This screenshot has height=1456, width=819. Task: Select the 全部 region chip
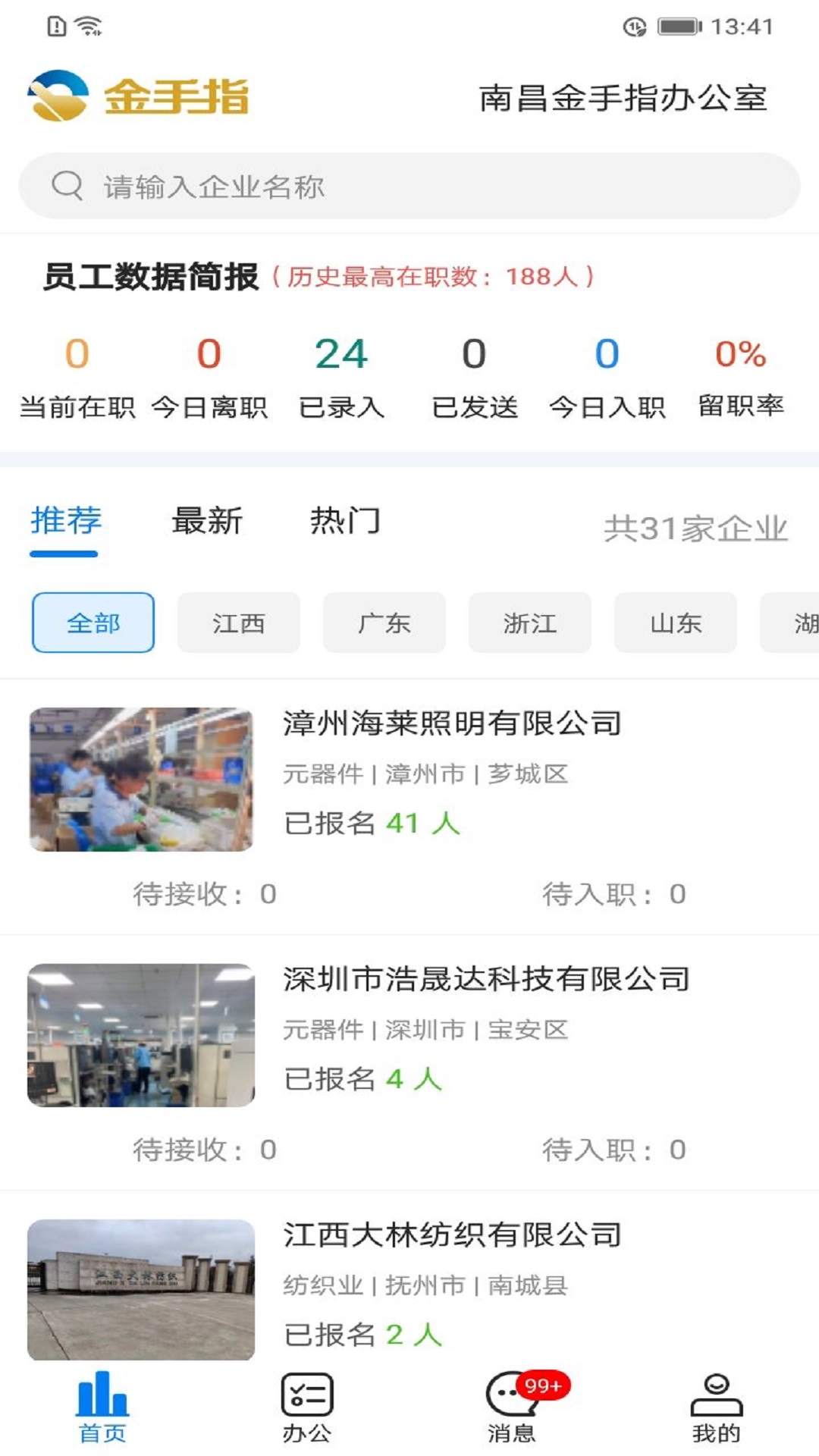pos(93,623)
